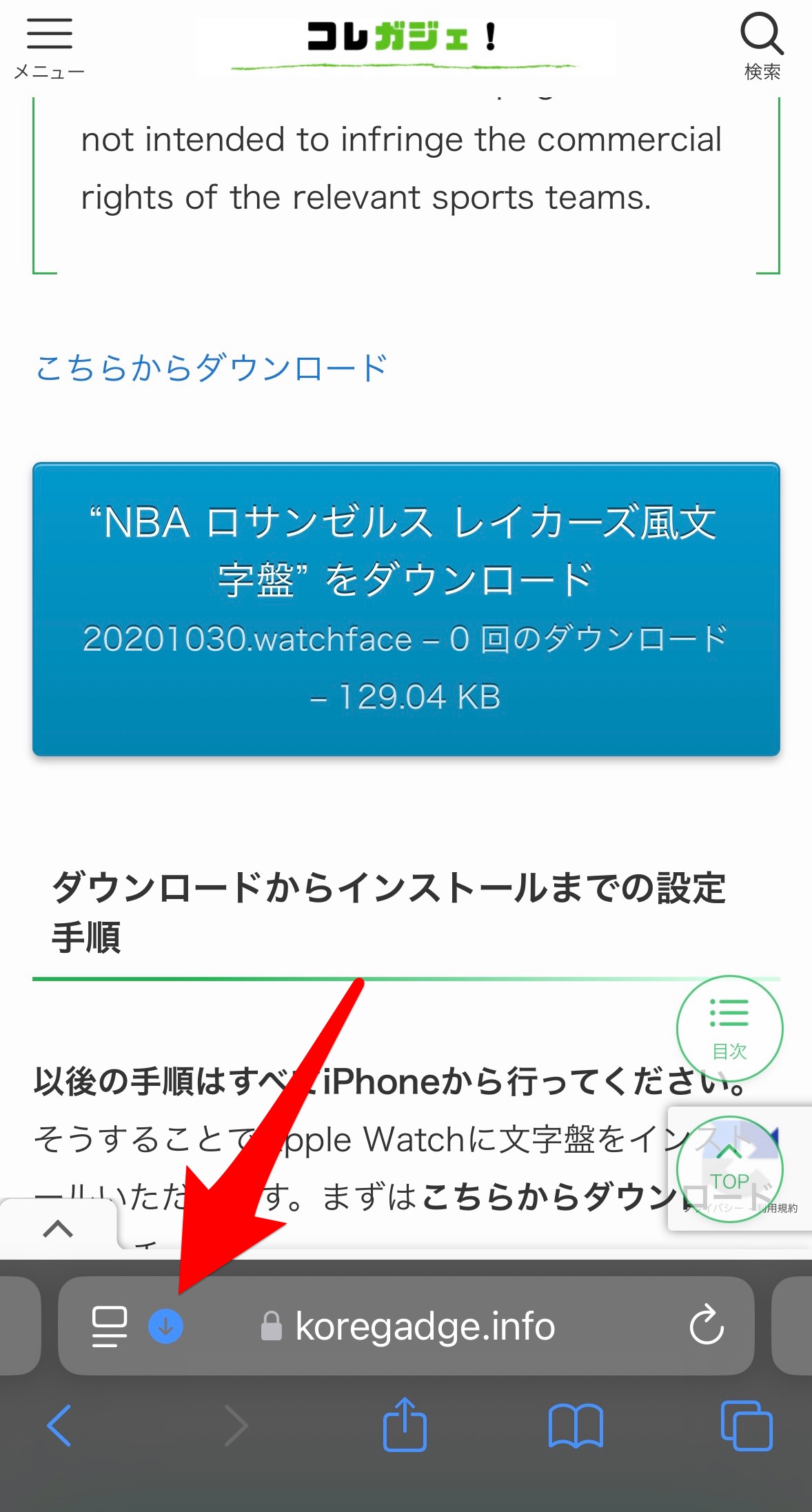Go back to the previous page

pos(59,1425)
